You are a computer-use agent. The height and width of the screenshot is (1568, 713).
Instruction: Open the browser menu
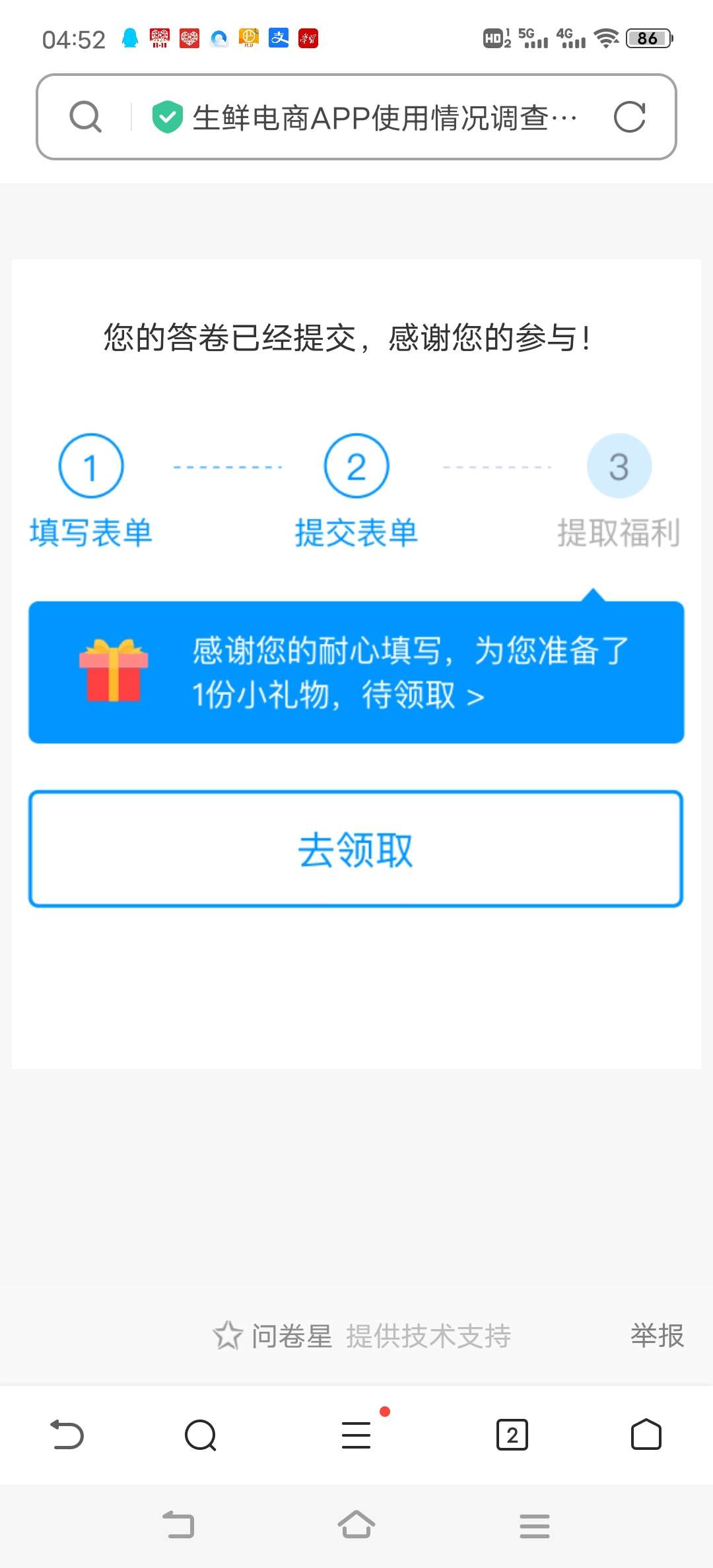pyautogui.click(x=356, y=1435)
